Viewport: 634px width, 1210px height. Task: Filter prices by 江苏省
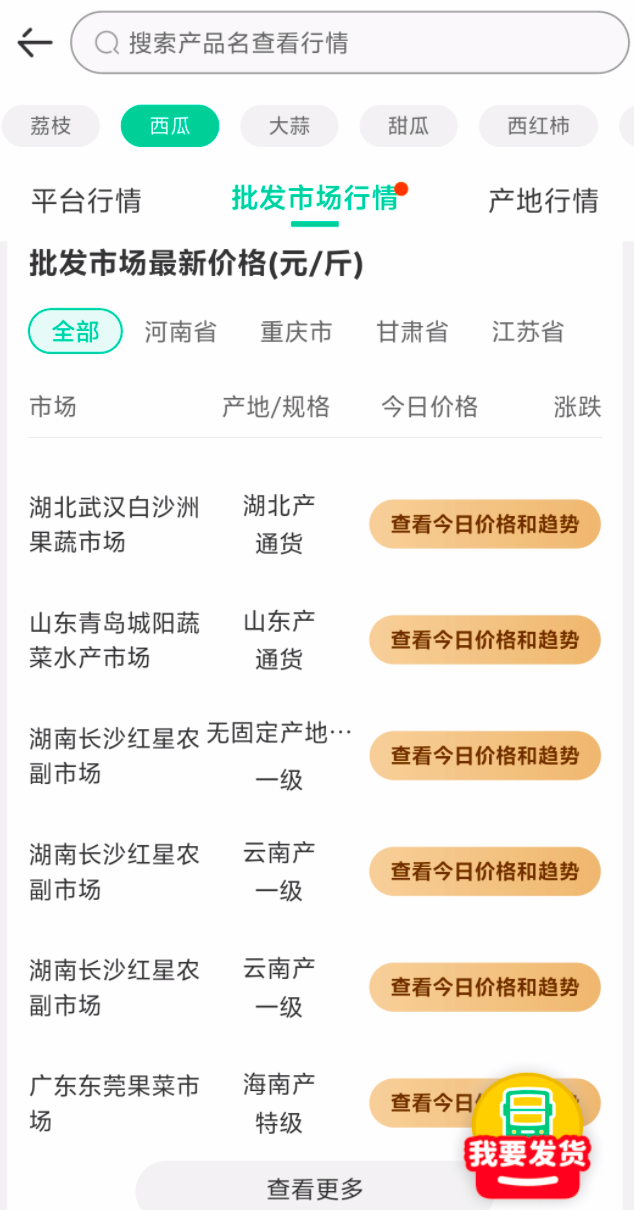tap(528, 332)
